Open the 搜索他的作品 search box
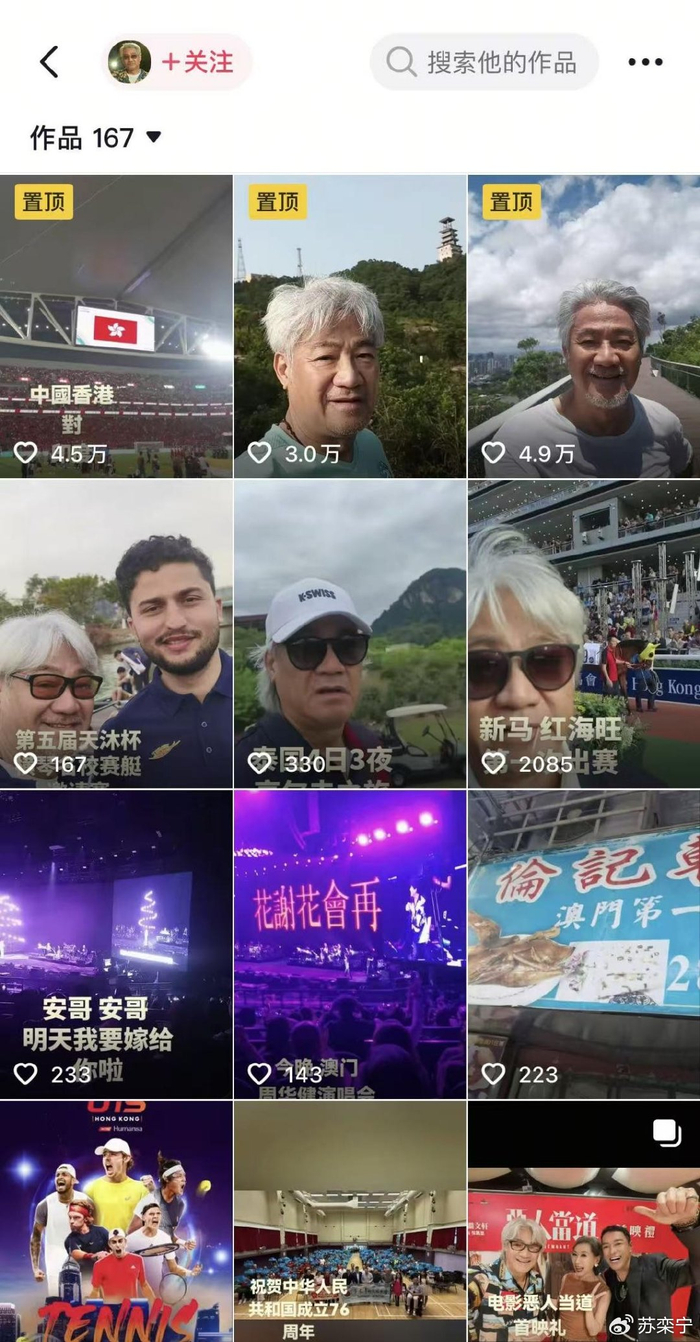700x1342 pixels. [x=485, y=62]
